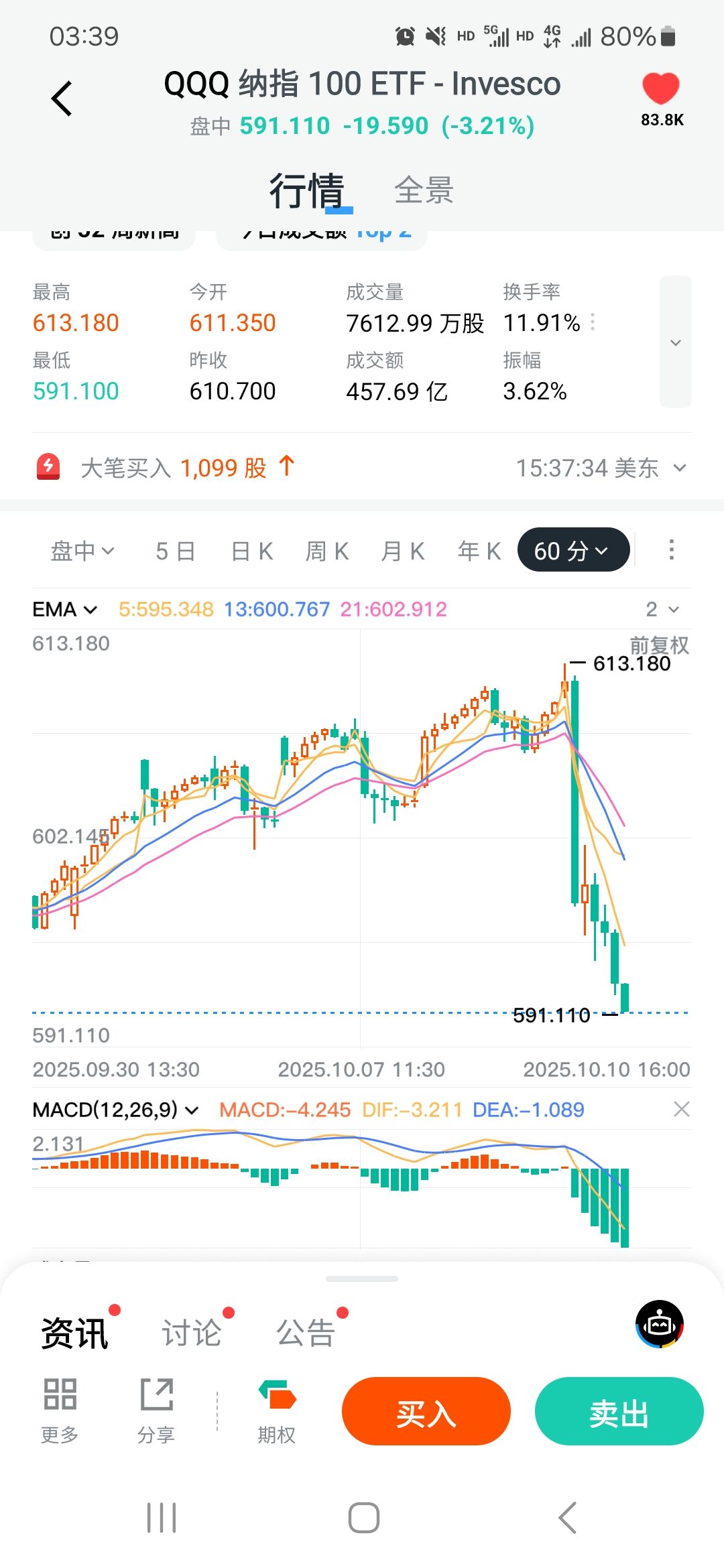Viewport: 724px width, 1568px height.
Task: Go back from the QQQ quote page
Action: point(62,99)
